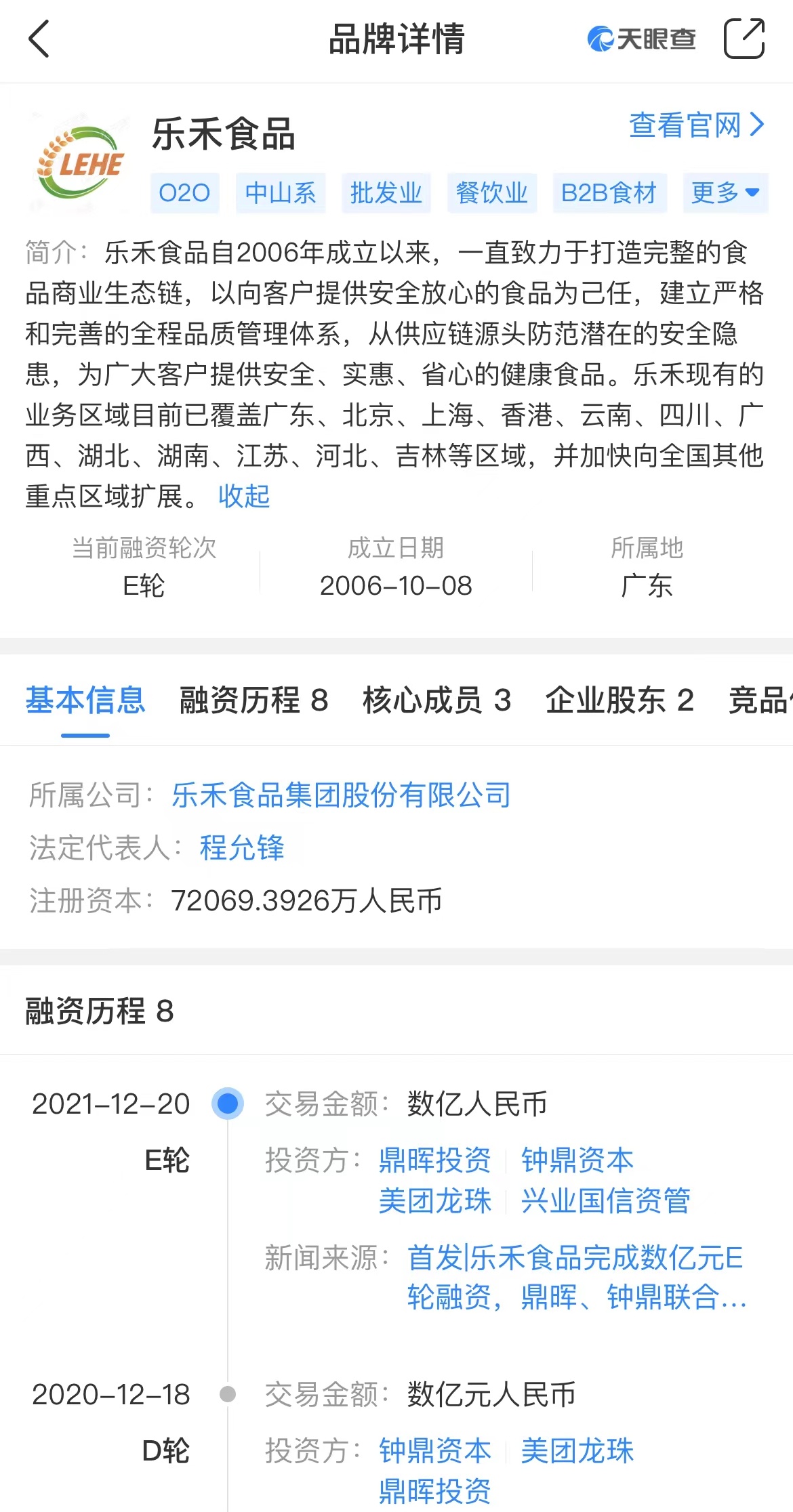Select the 中山系 tag chip
793x1512 pixels.
(281, 193)
